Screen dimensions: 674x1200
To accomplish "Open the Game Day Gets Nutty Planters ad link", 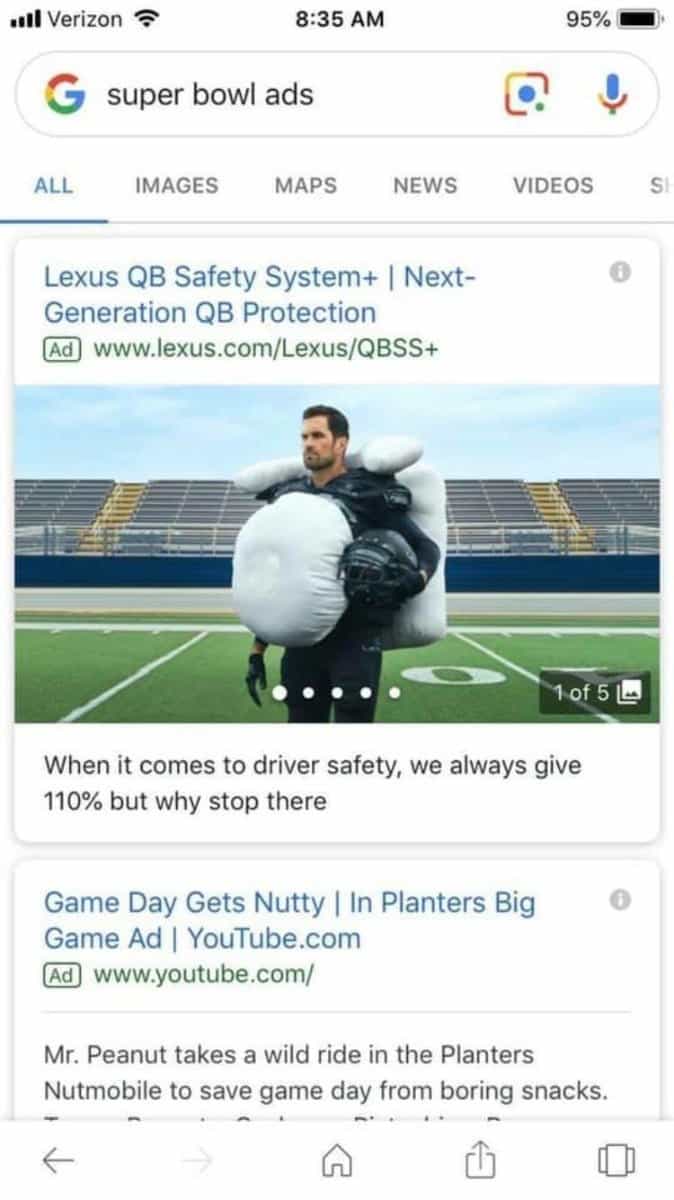I will [290, 920].
